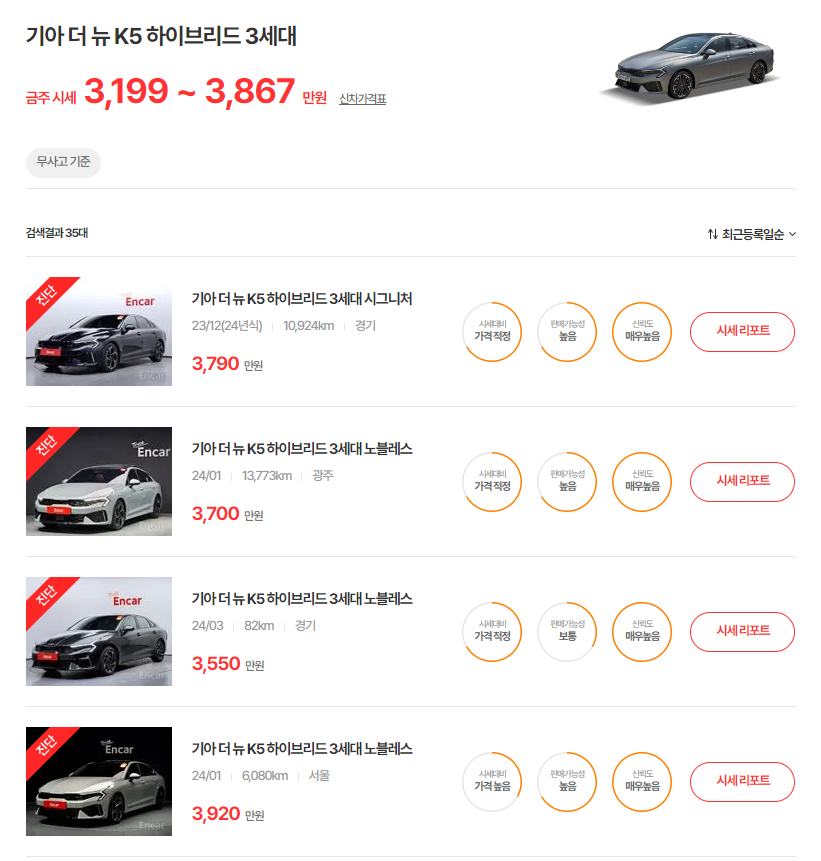The image size is (821, 861).
Task: Click the 판매가능성 보통 gauge on third listing
Action: tap(566, 632)
